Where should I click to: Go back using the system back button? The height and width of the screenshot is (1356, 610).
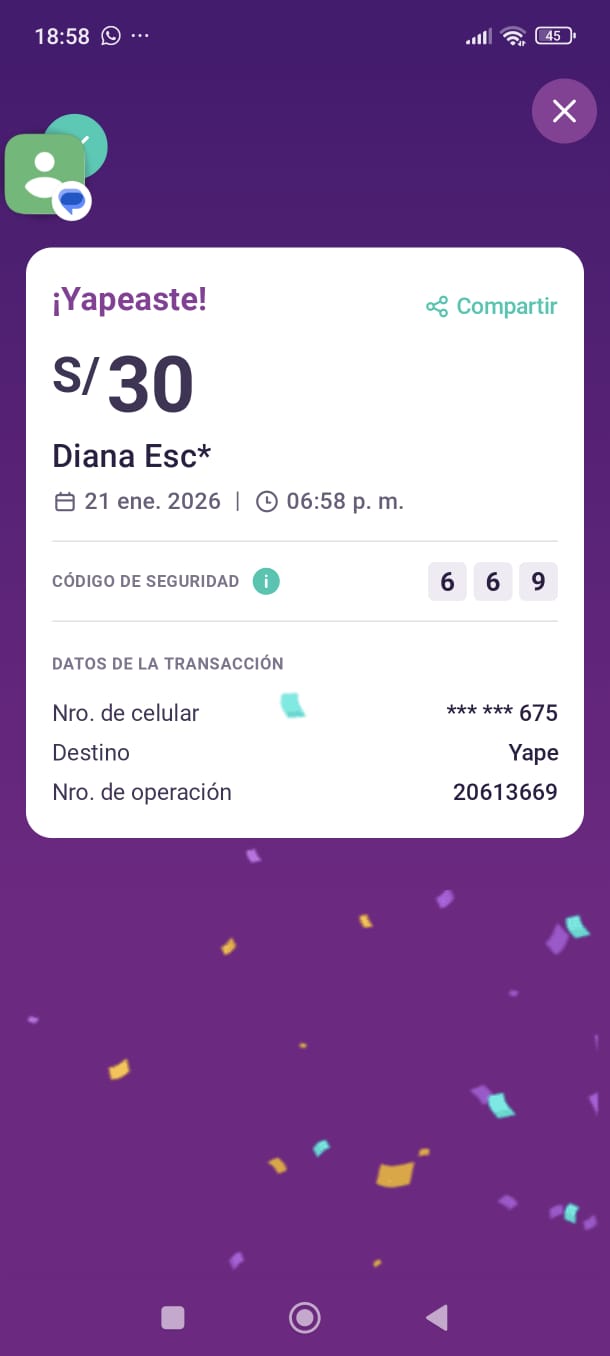click(437, 1318)
